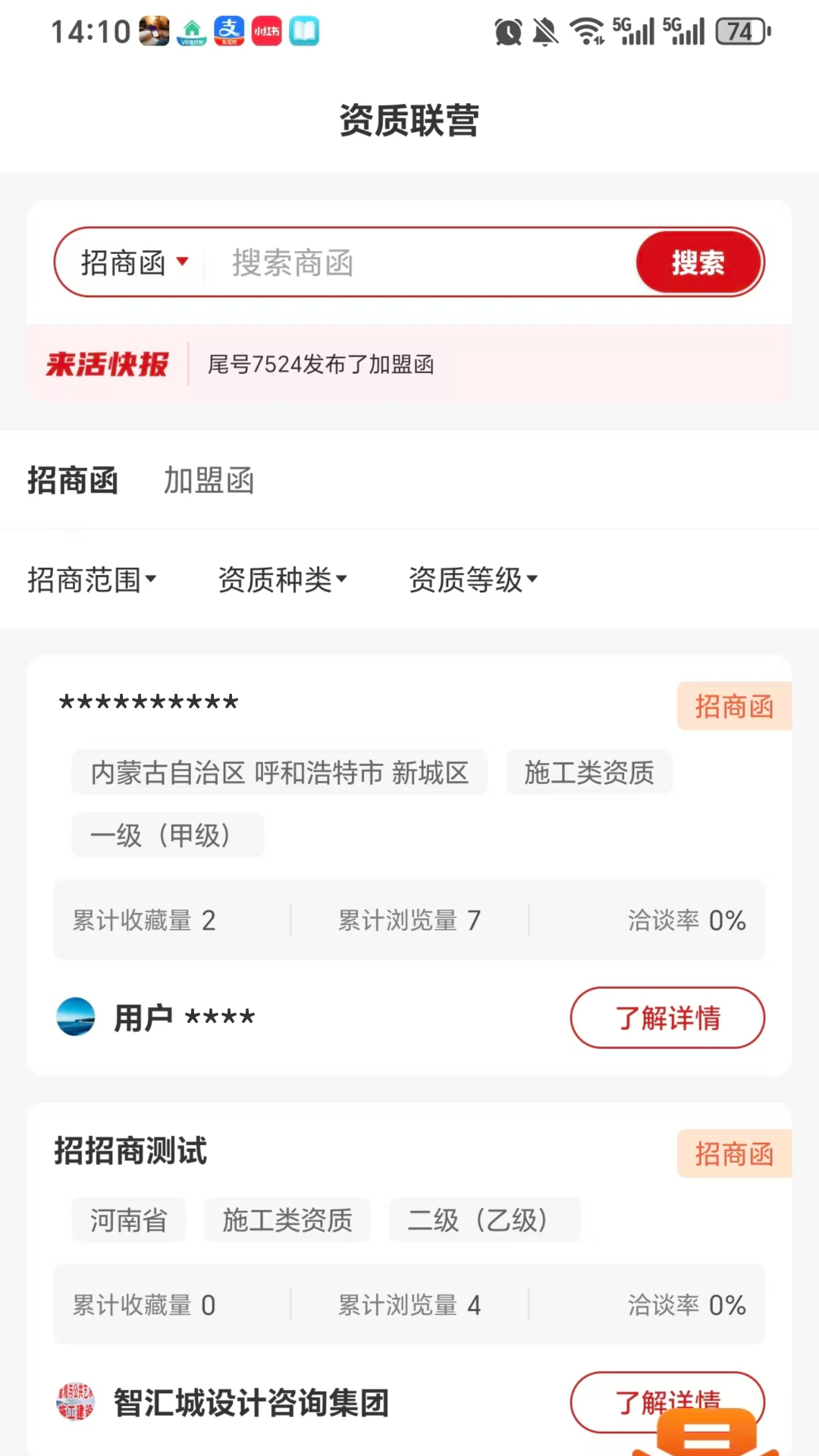Tap the Xiaohongshu icon in the status bar
The width and height of the screenshot is (819, 1456).
(x=266, y=31)
